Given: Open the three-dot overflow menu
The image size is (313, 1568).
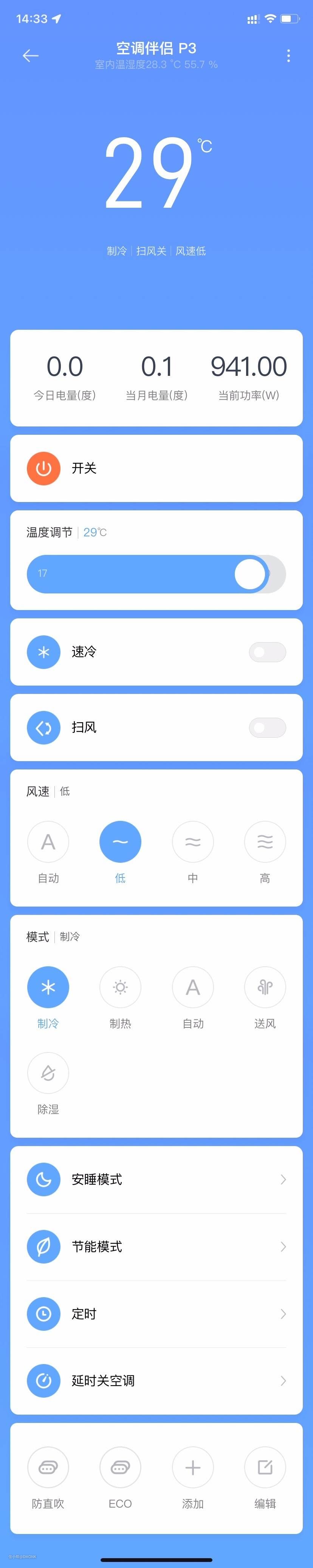Looking at the screenshot, I should click(x=288, y=56).
